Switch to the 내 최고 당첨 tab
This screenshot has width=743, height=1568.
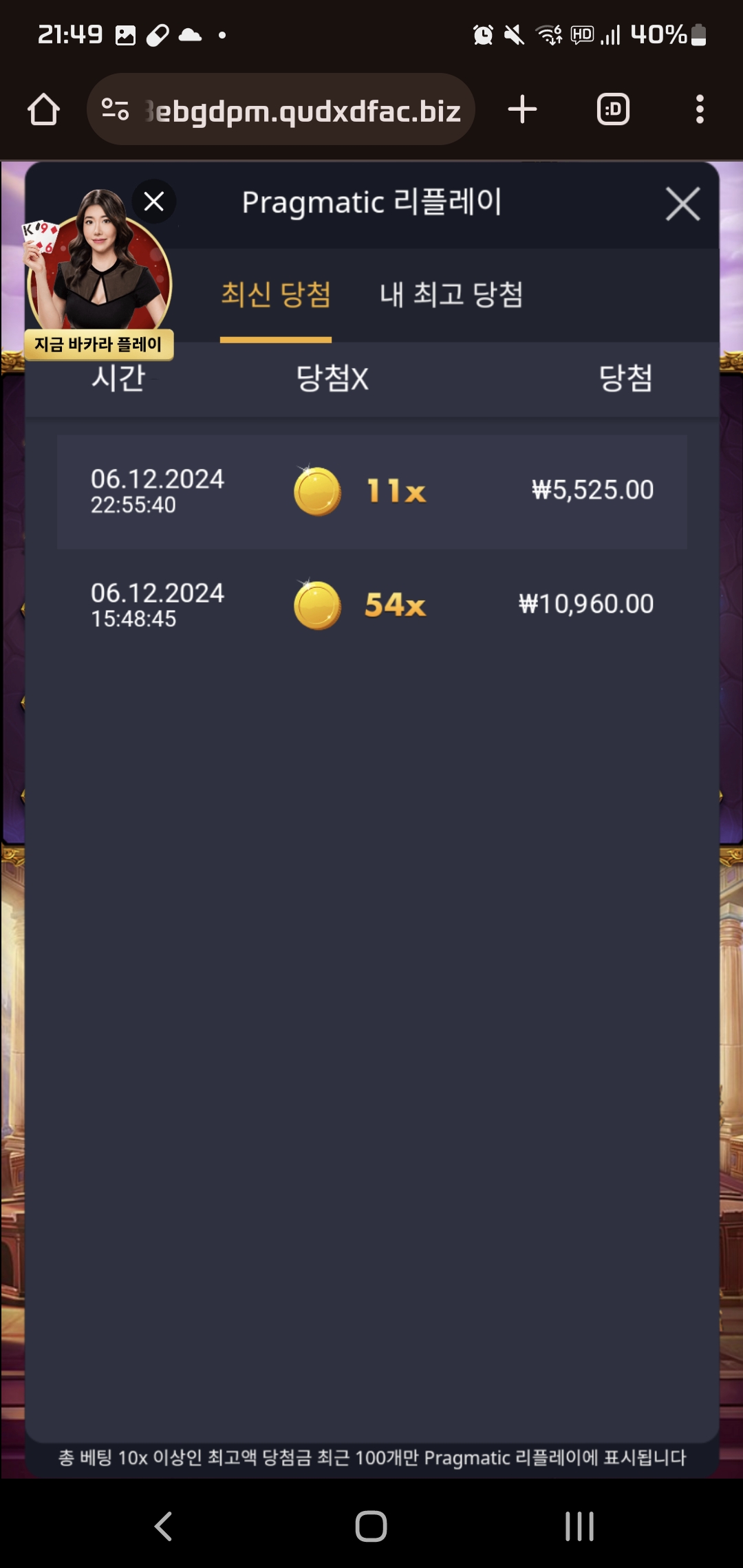point(451,295)
